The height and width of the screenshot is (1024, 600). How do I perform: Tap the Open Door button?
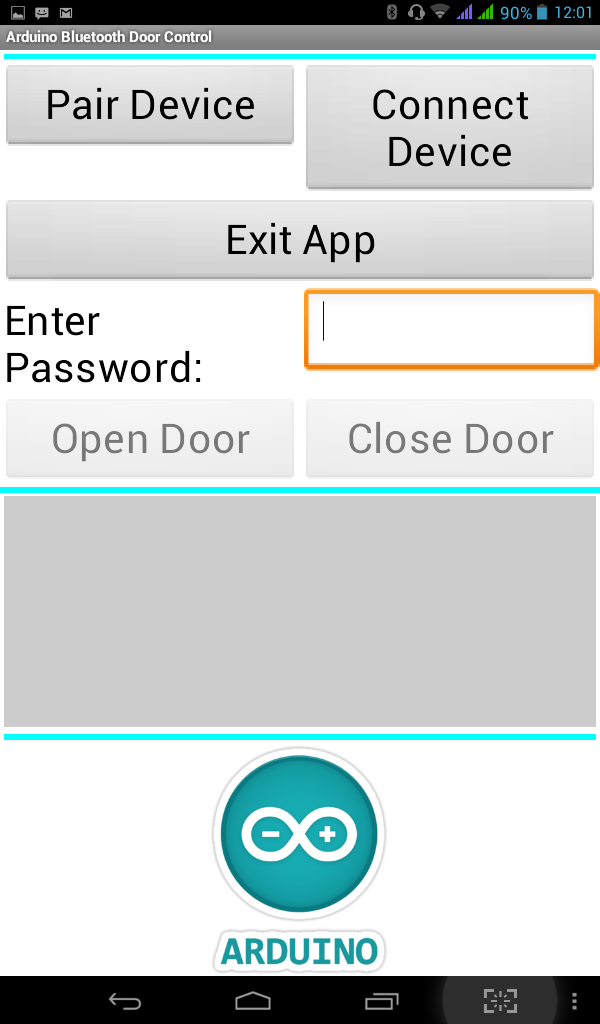pyautogui.click(x=150, y=439)
